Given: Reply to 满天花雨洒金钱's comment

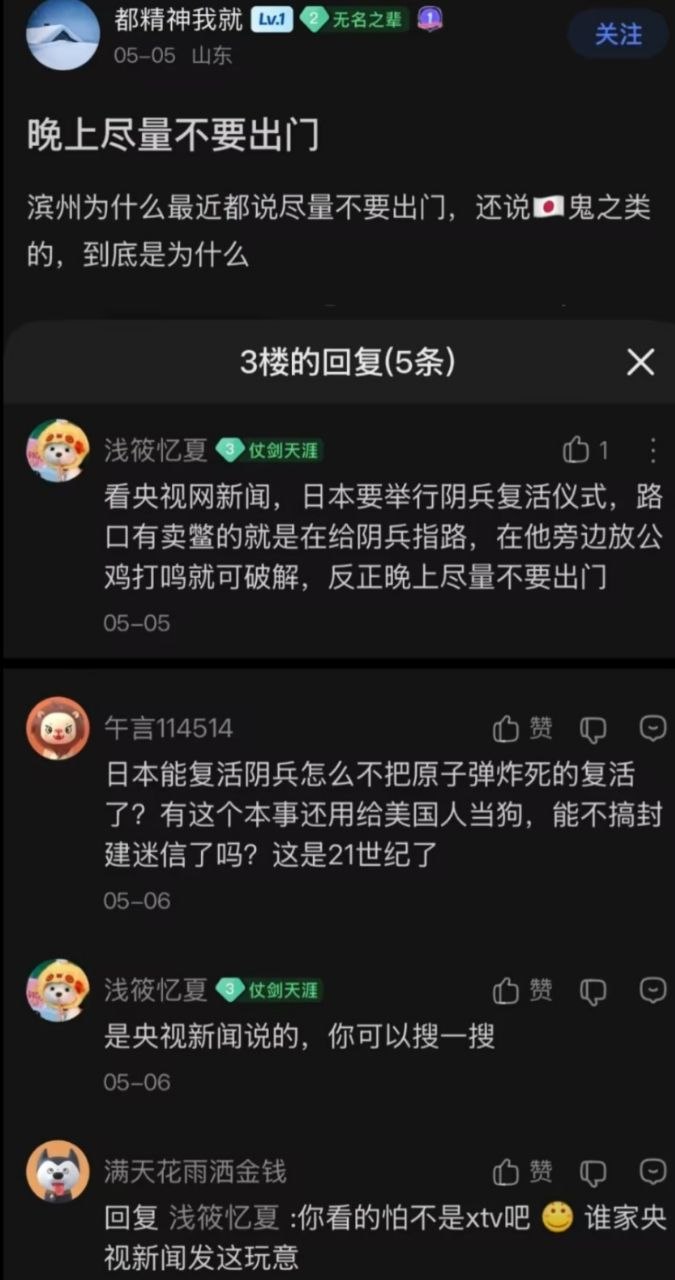Looking at the screenshot, I should coord(653,1172).
